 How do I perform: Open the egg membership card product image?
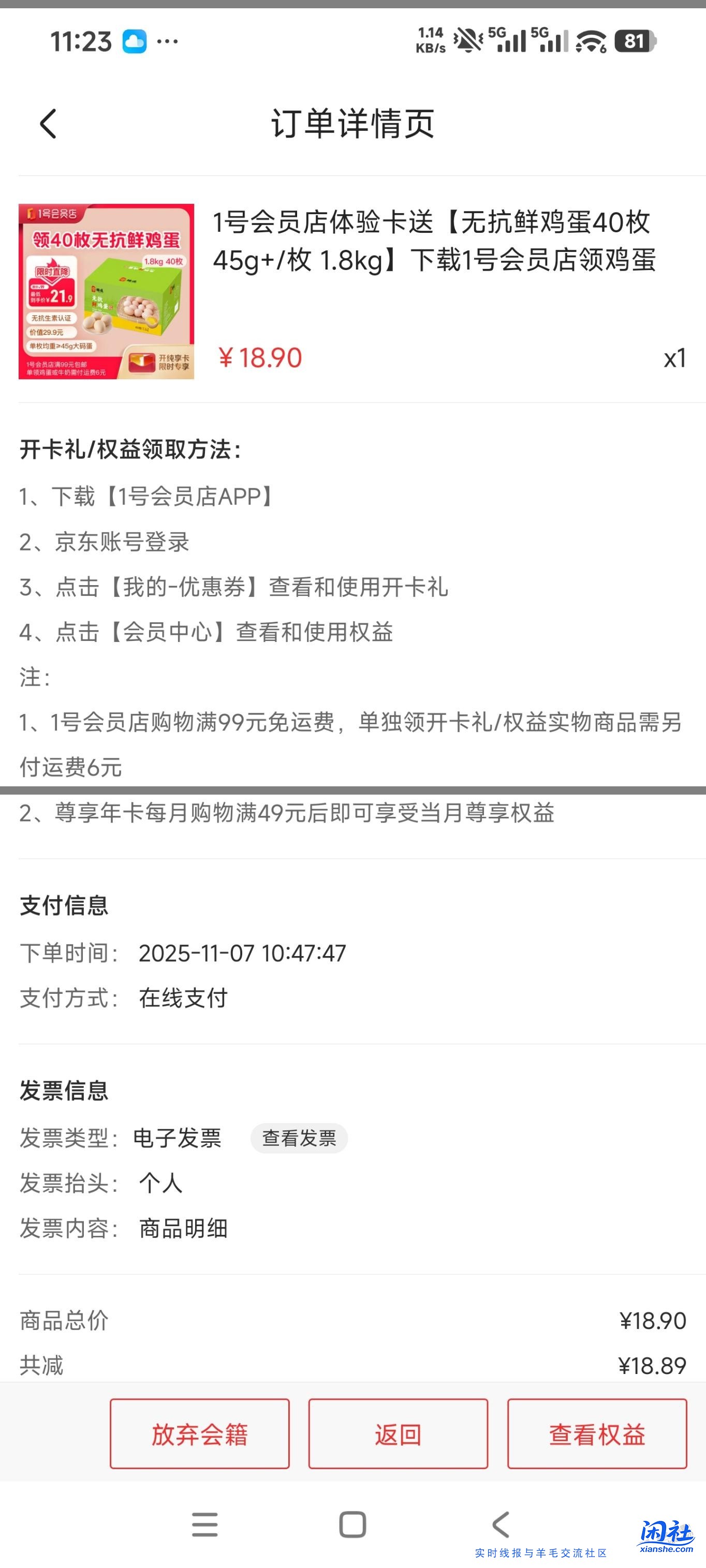(107, 292)
